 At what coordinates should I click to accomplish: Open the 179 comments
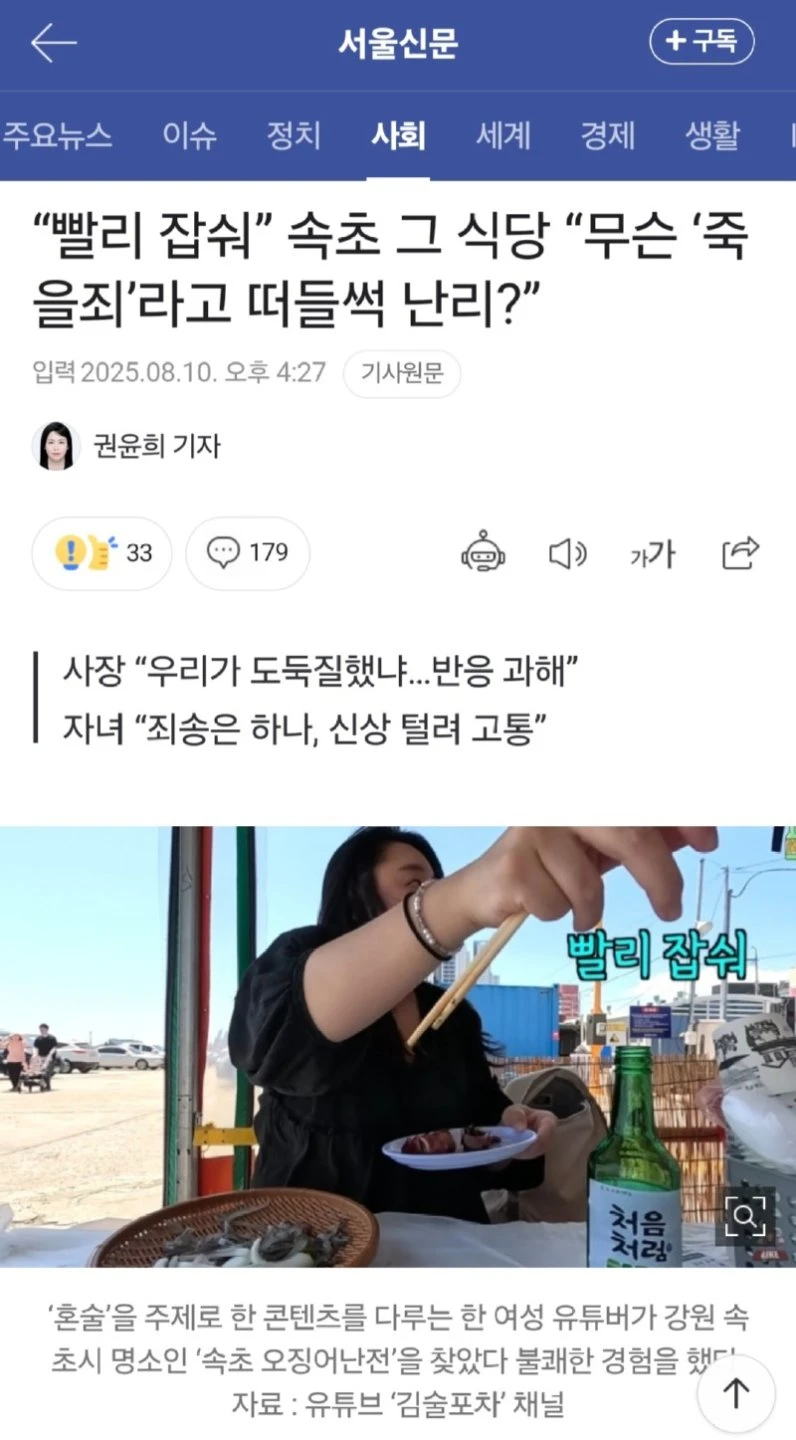coord(247,552)
